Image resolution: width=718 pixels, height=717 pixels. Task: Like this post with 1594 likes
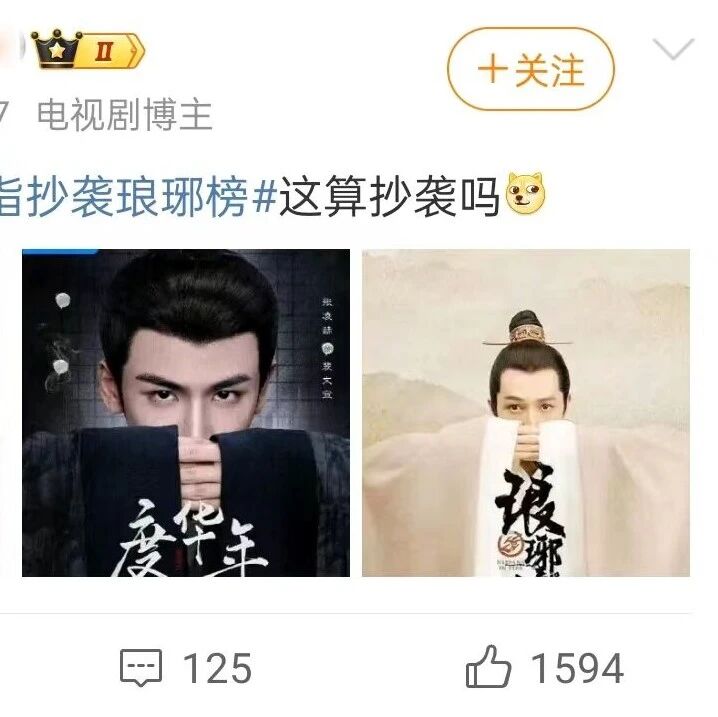tap(544, 667)
